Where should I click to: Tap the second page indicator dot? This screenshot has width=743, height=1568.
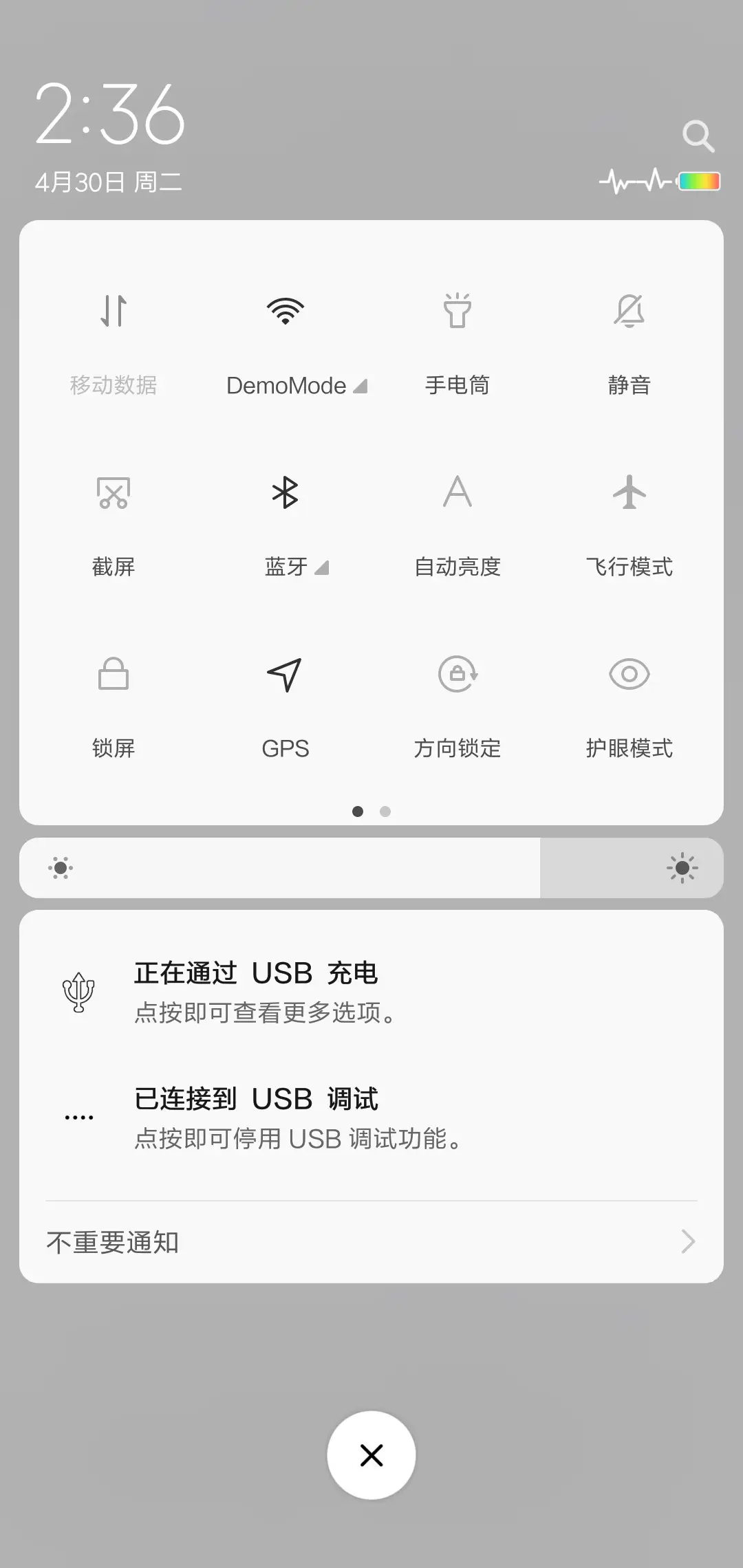(x=385, y=812)
